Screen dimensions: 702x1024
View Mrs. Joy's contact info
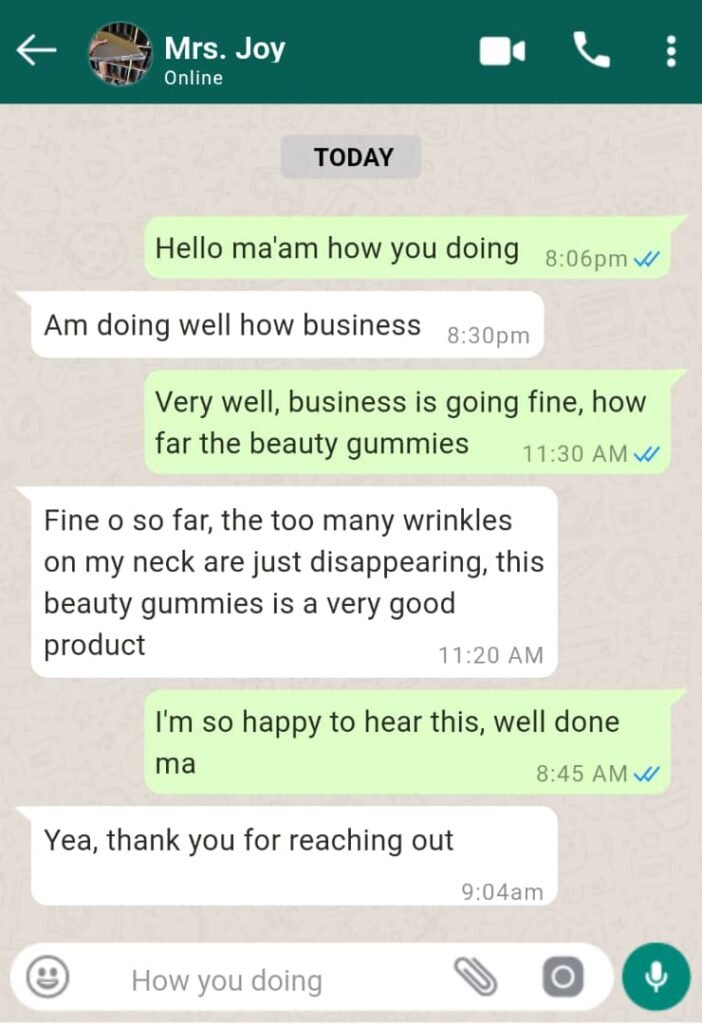click(224, 60)
